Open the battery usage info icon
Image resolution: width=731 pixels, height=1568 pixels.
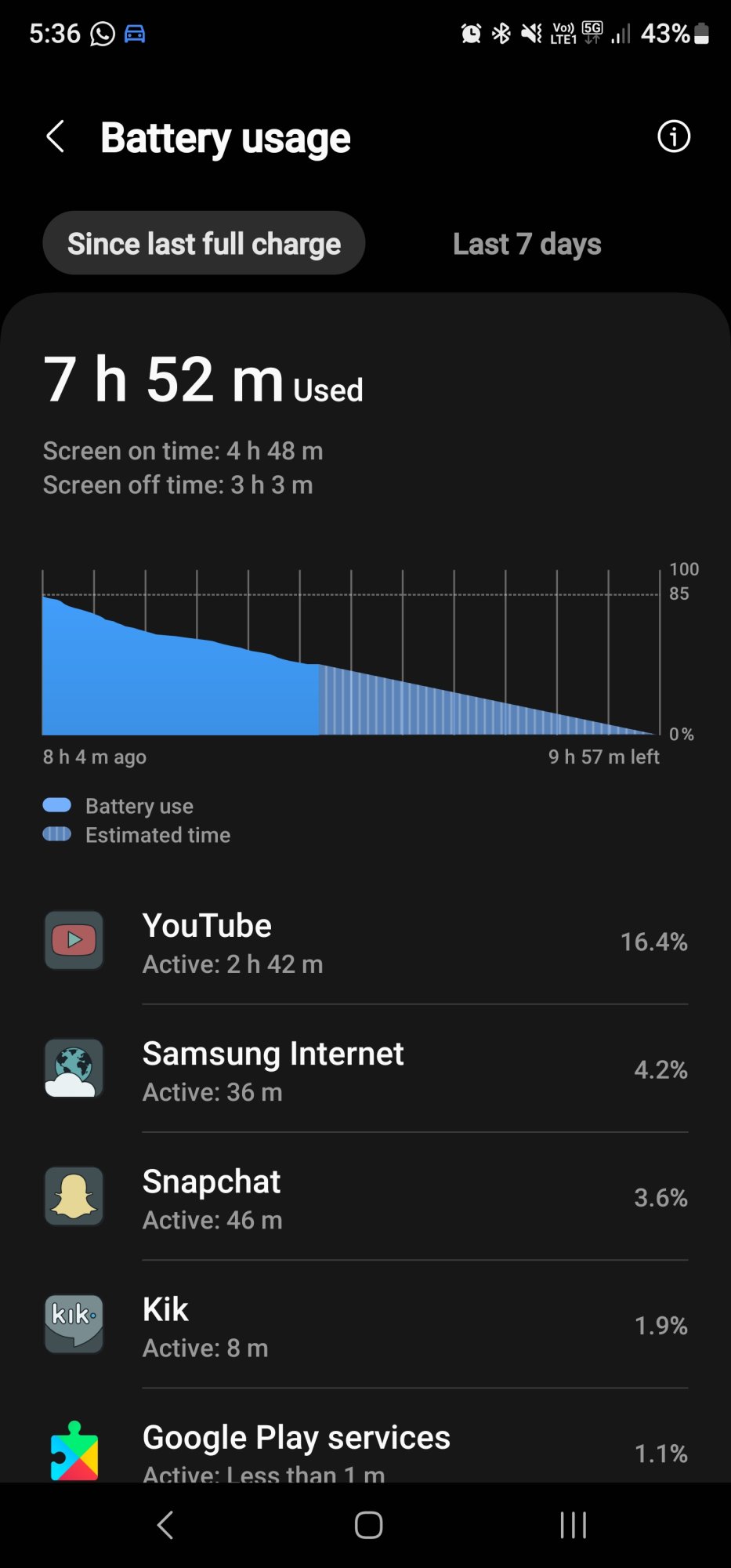[x=673, y=136]
